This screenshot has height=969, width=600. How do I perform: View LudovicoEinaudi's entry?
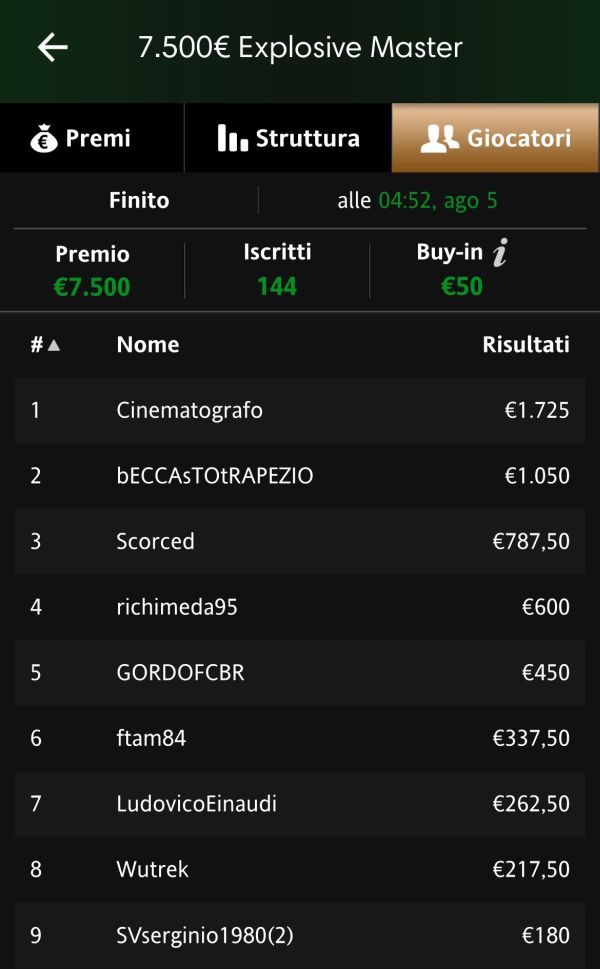tap(300, 803)
